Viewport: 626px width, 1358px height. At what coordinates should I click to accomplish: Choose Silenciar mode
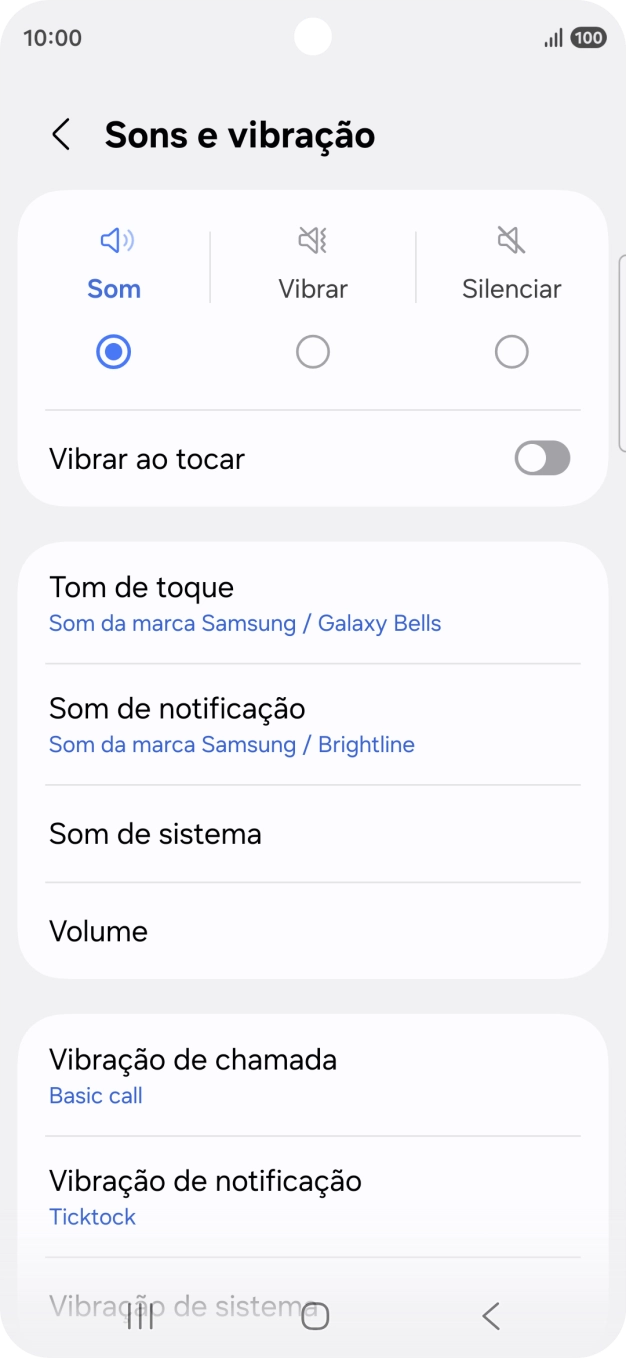[x=511, y=351]
